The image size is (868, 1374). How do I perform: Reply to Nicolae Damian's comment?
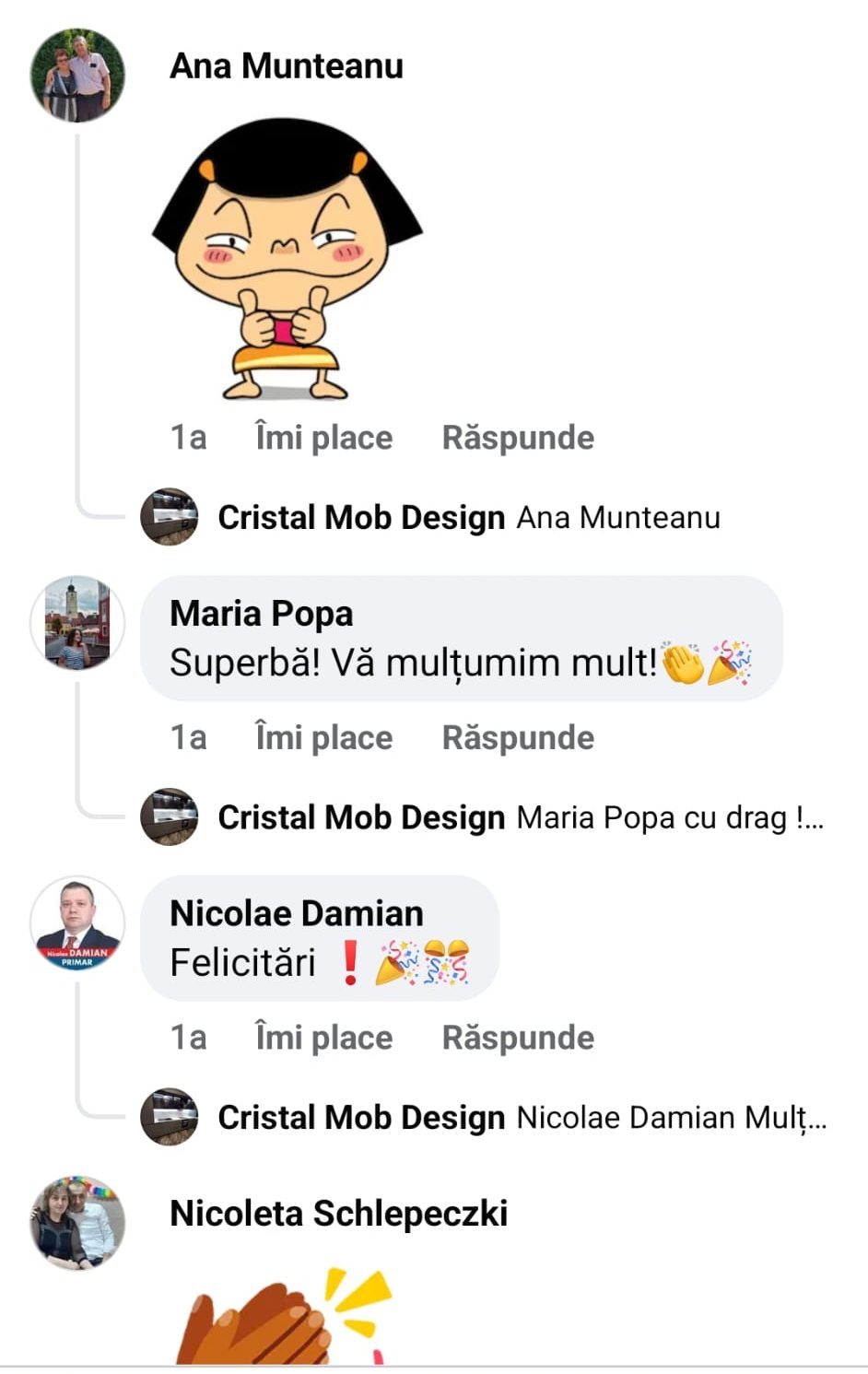(518, 1037)
